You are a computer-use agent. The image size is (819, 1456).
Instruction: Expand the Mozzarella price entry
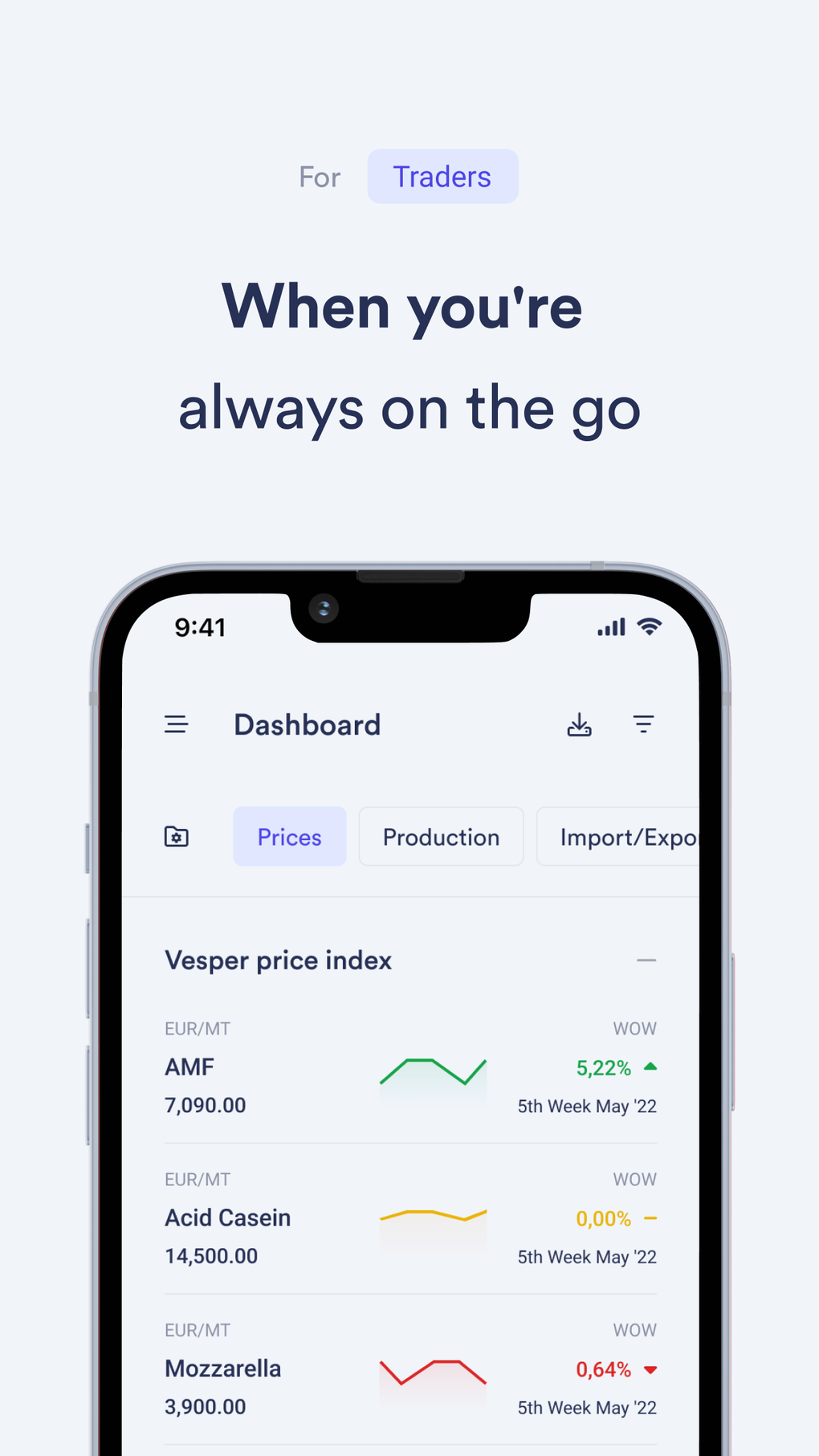222,1369
